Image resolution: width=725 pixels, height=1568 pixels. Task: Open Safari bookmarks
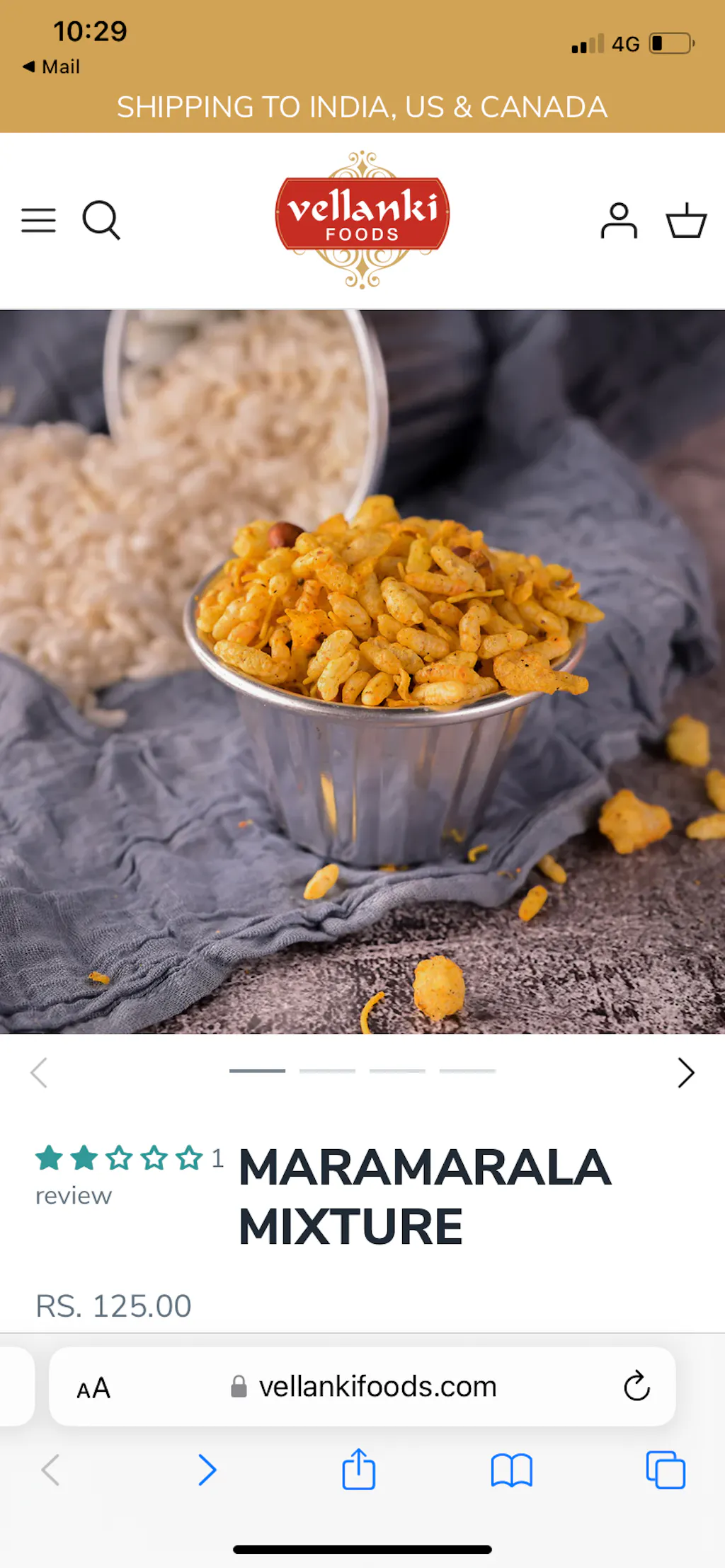coord(511,1470)
